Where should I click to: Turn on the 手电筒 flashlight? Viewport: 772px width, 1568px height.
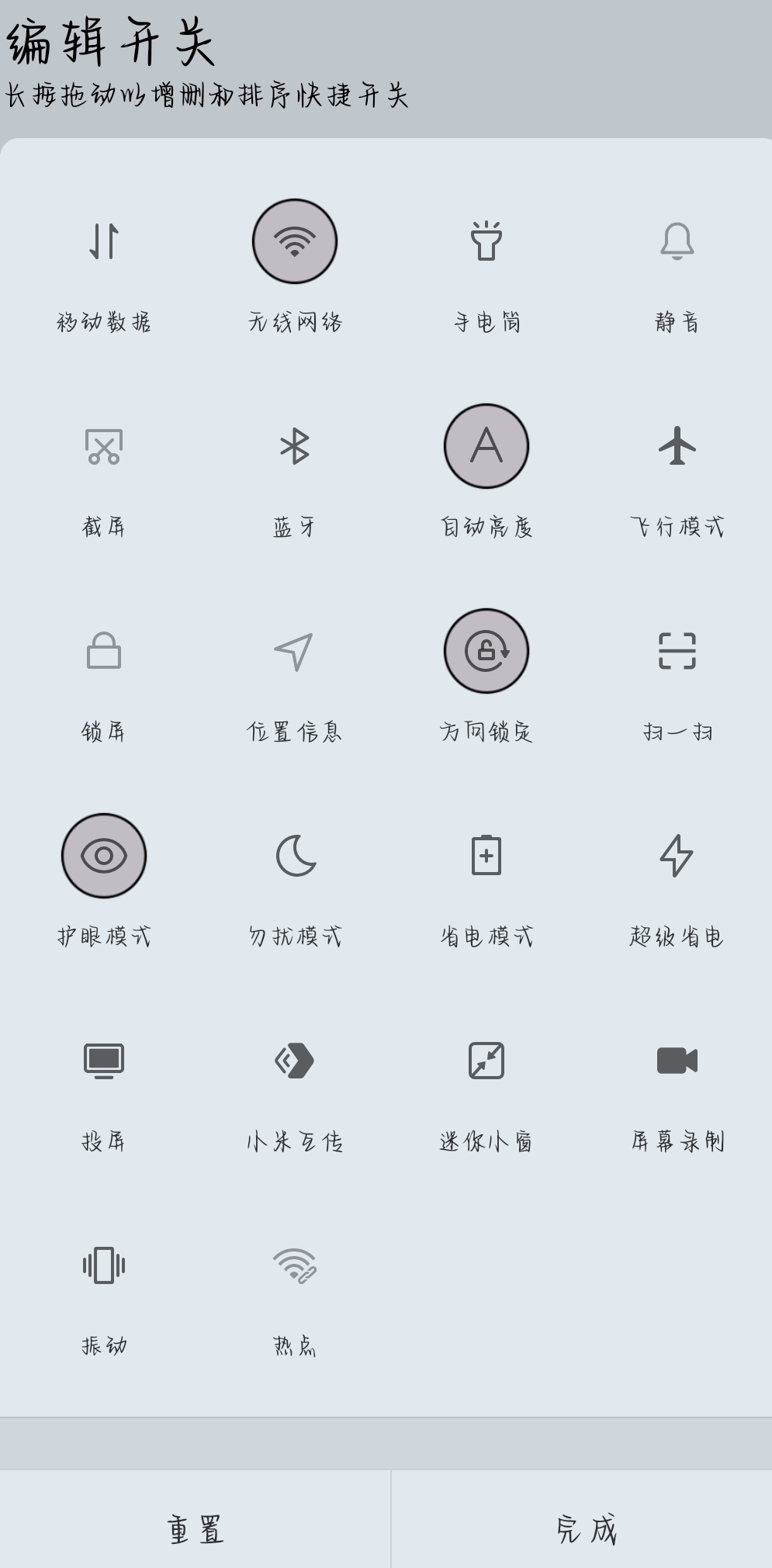click(x=486, y=241)
